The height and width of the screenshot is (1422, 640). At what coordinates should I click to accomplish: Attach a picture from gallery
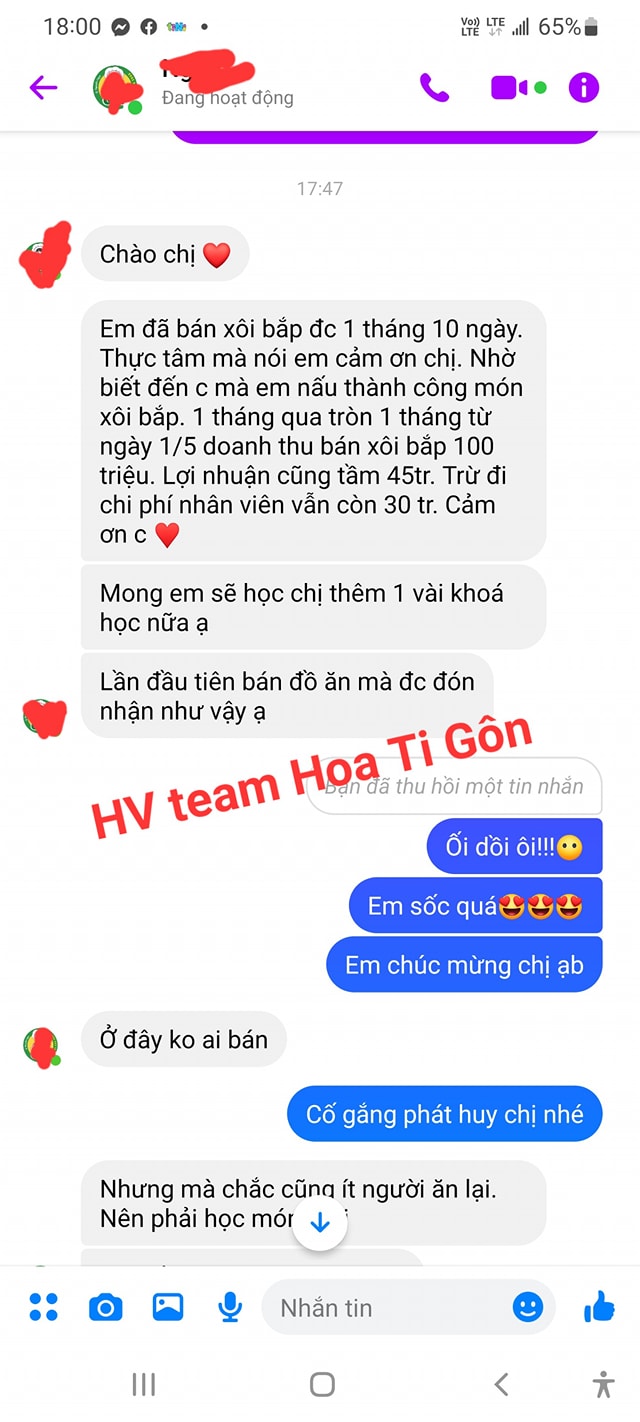pyautogui.click(x=167, y=1306)
